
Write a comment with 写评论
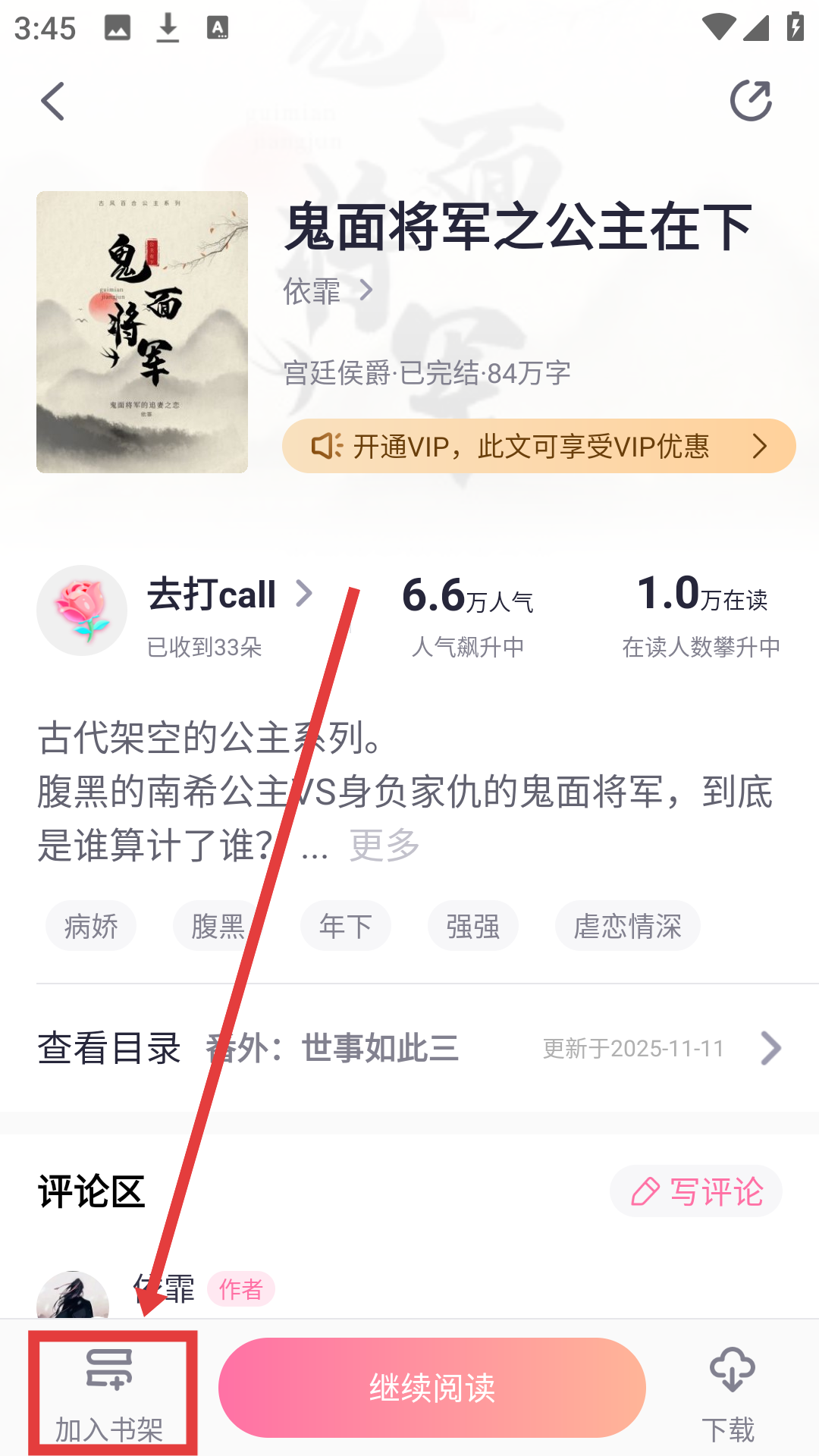(x=696, y=1191)
